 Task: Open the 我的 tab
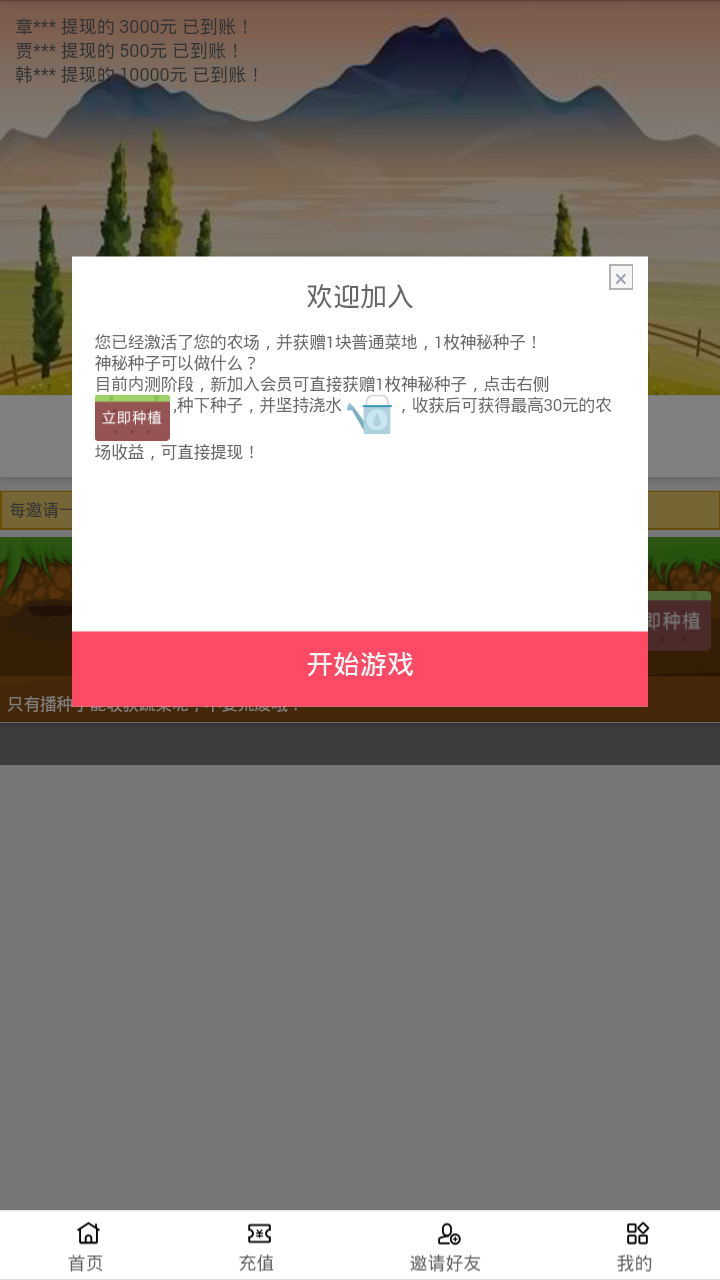click(x=635, y=1246)
